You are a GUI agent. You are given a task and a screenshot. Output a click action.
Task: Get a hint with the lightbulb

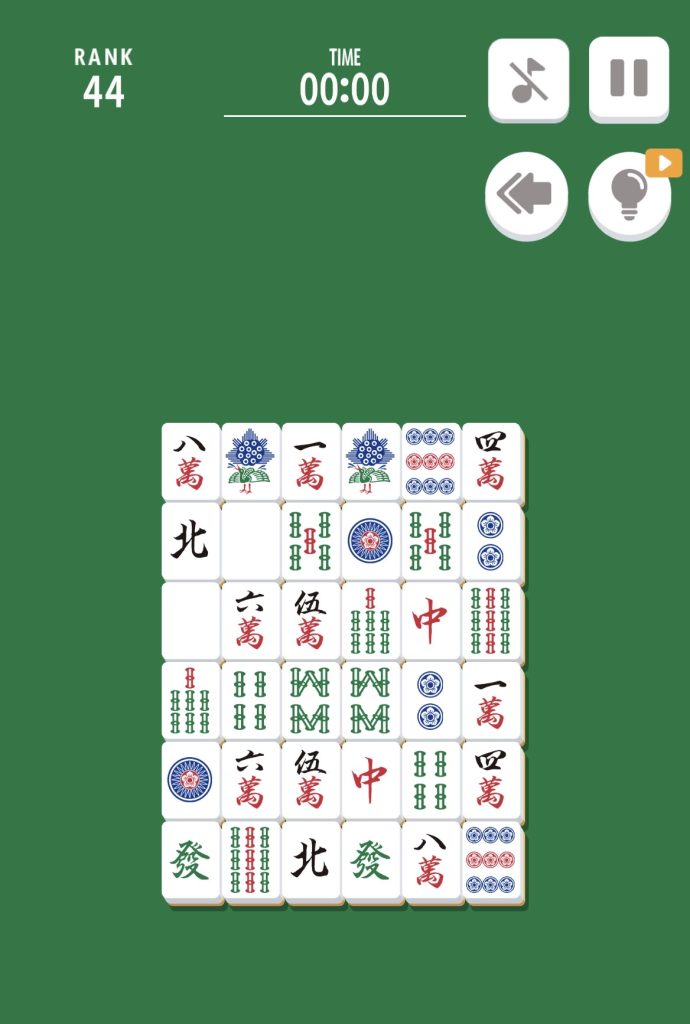tap(628, 196)
